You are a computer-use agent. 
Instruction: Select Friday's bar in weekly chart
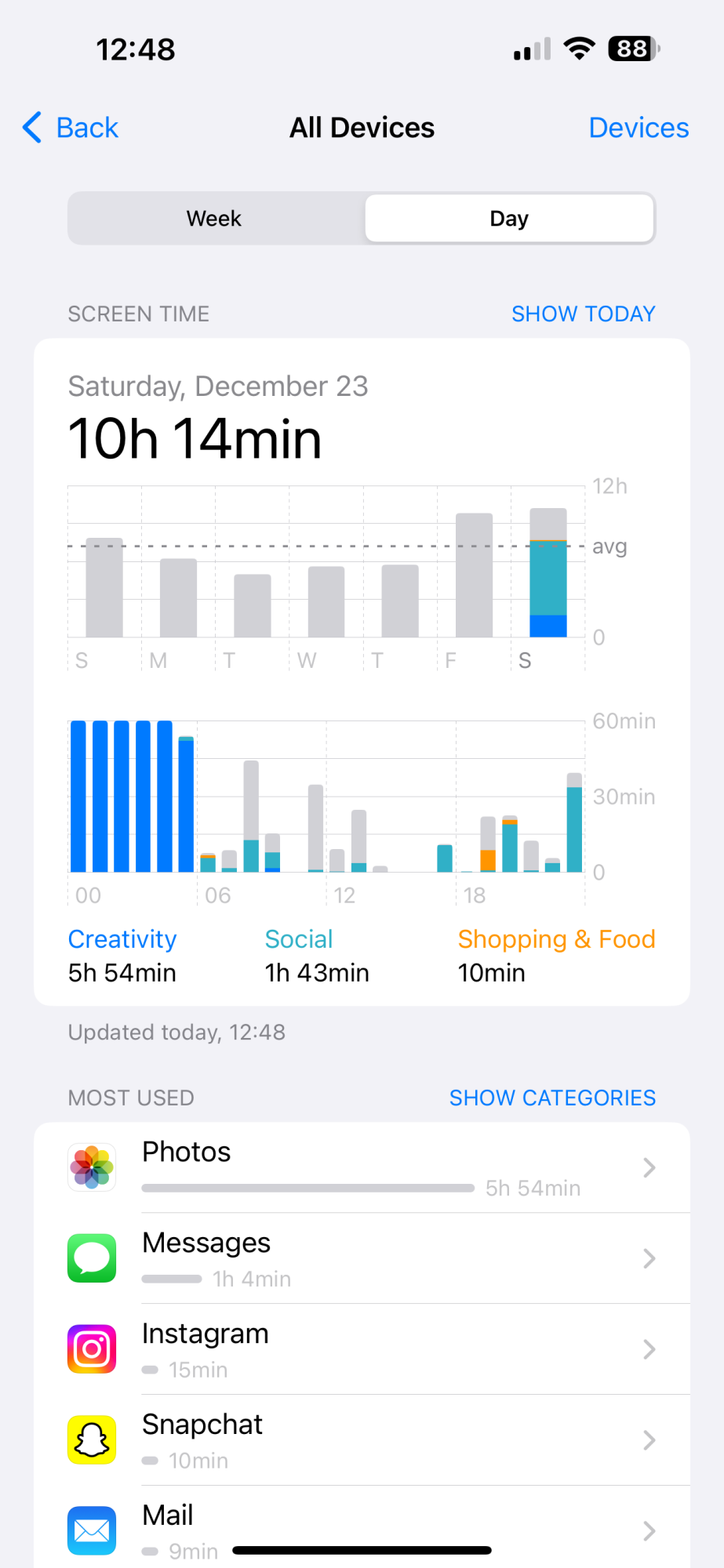(474, 575)
